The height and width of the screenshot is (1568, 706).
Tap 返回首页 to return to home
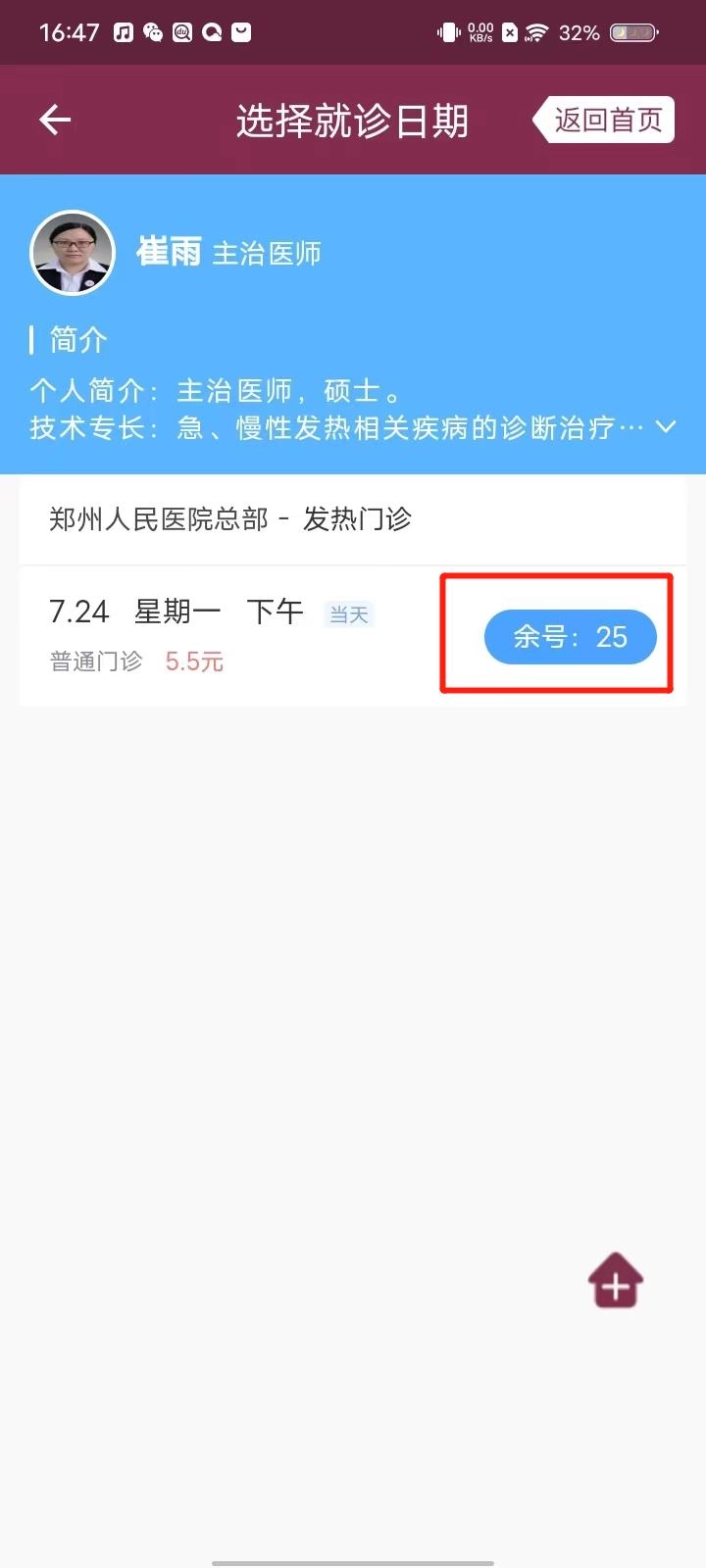(x=607, y=120)
